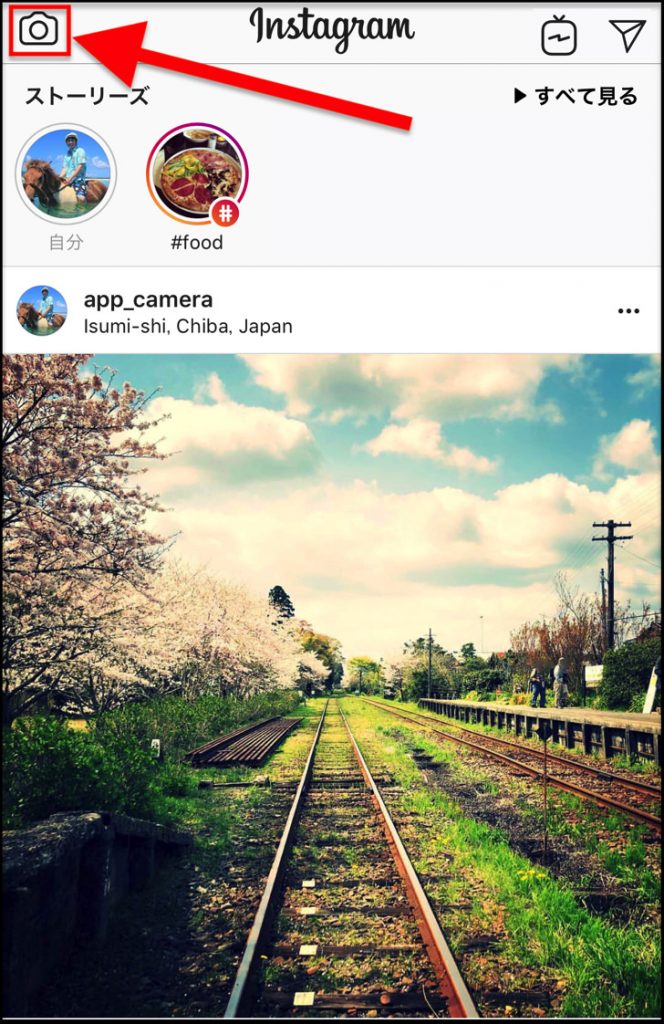
Task: Open the post's three-dot options menu
Action: 628,311
